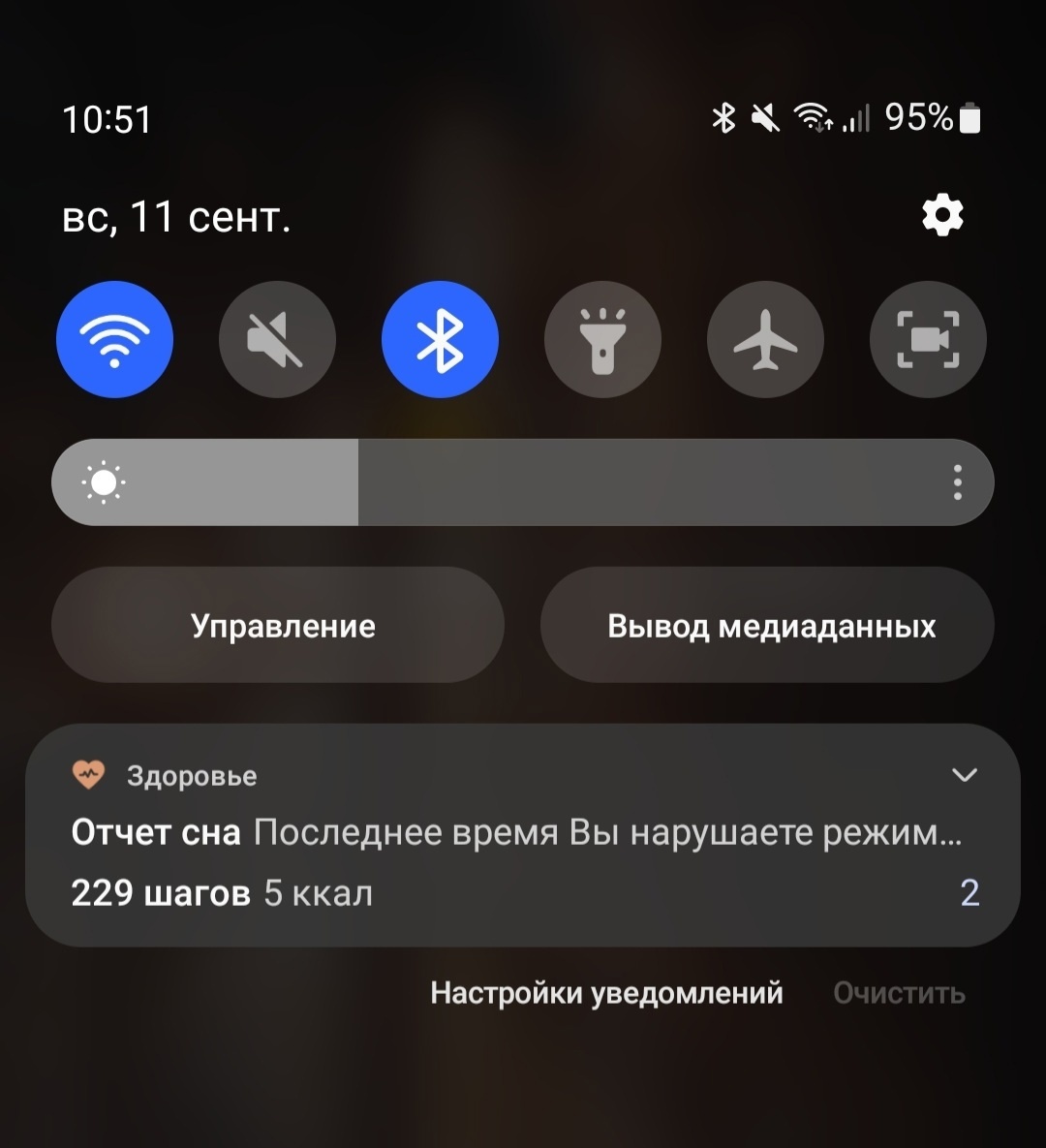Open Управление device control

point(278,626)
